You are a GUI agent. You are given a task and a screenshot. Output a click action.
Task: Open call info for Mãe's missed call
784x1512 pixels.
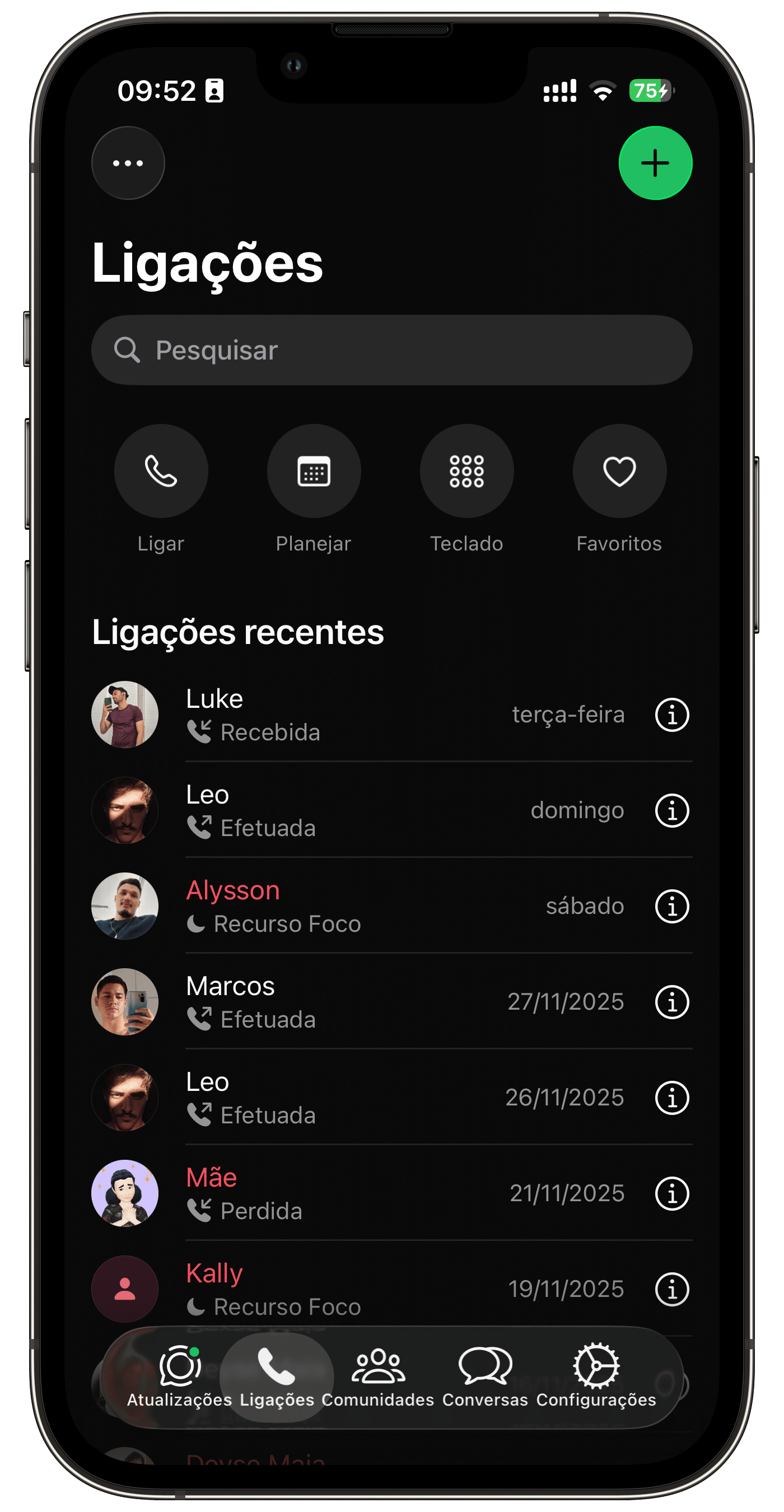(671, 1193)
